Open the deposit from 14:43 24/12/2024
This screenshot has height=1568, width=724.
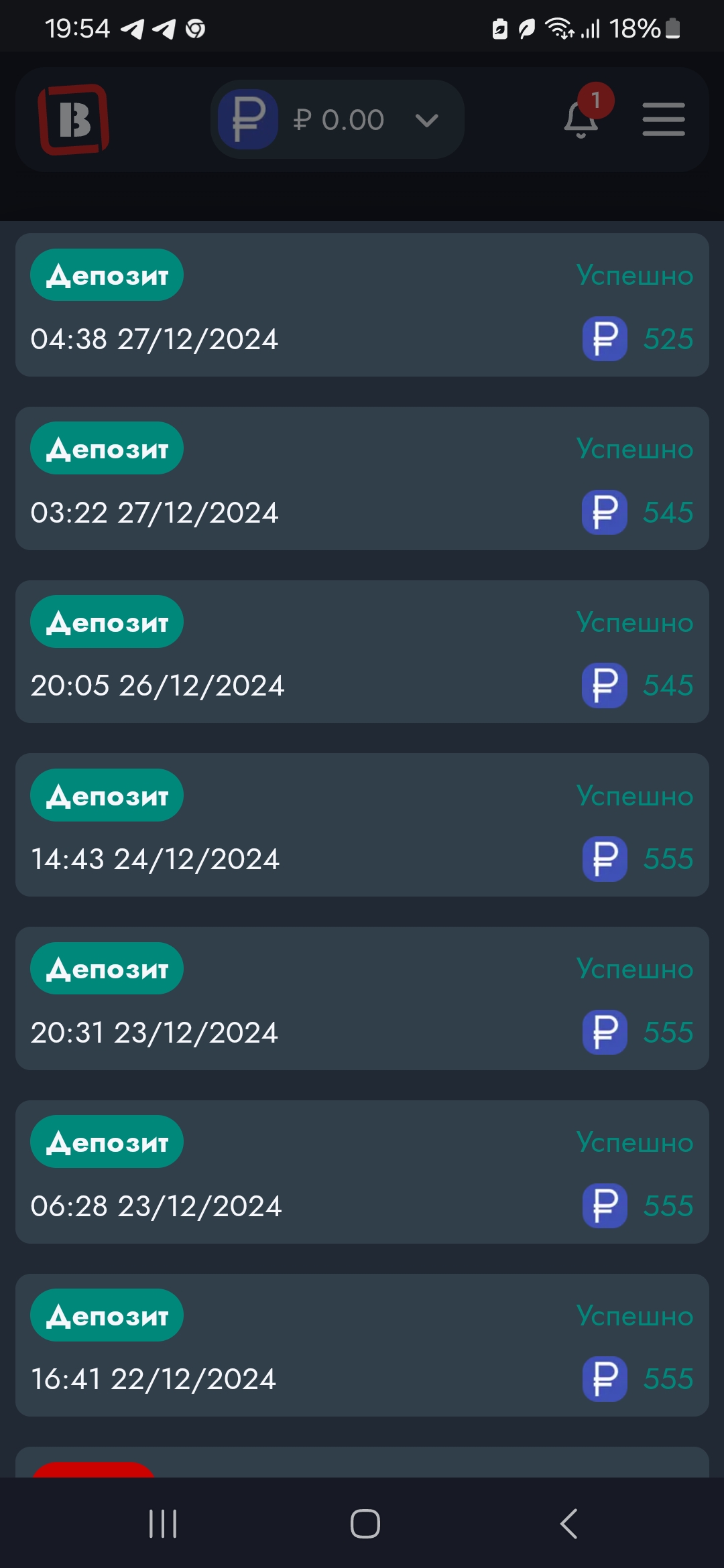click(x=362, y=825)
